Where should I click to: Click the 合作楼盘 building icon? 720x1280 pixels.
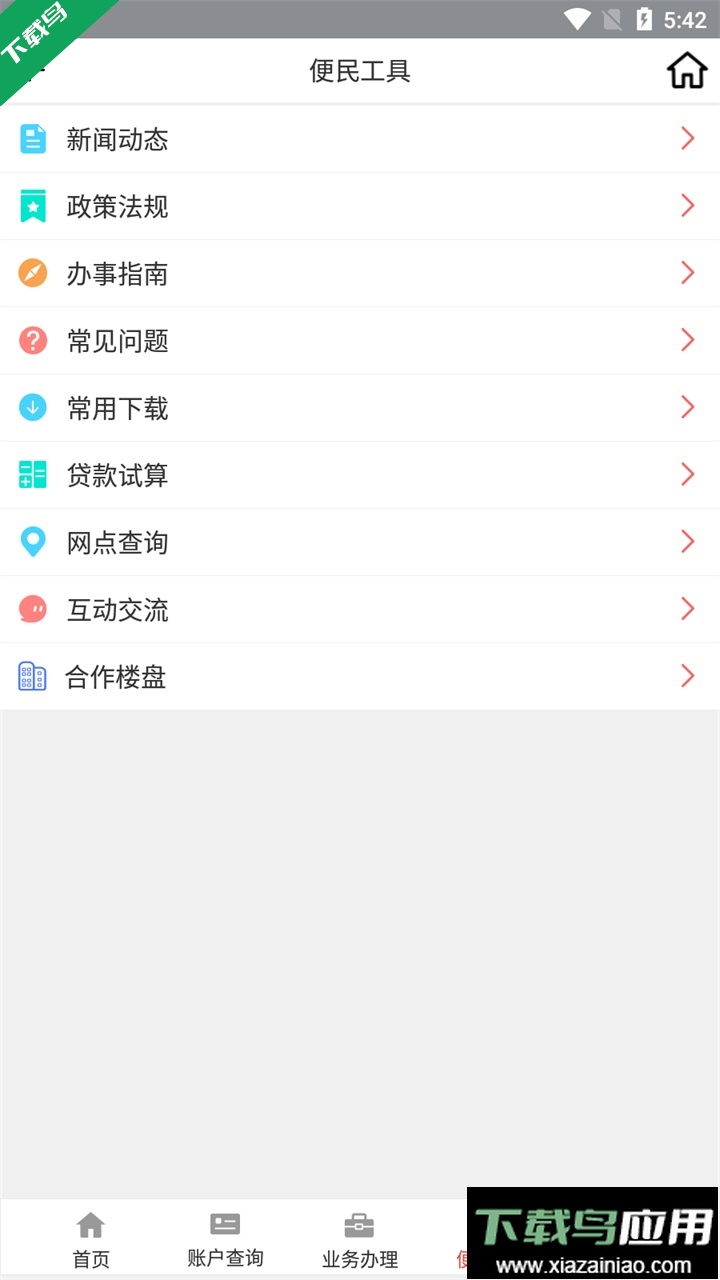pos(33,675)
